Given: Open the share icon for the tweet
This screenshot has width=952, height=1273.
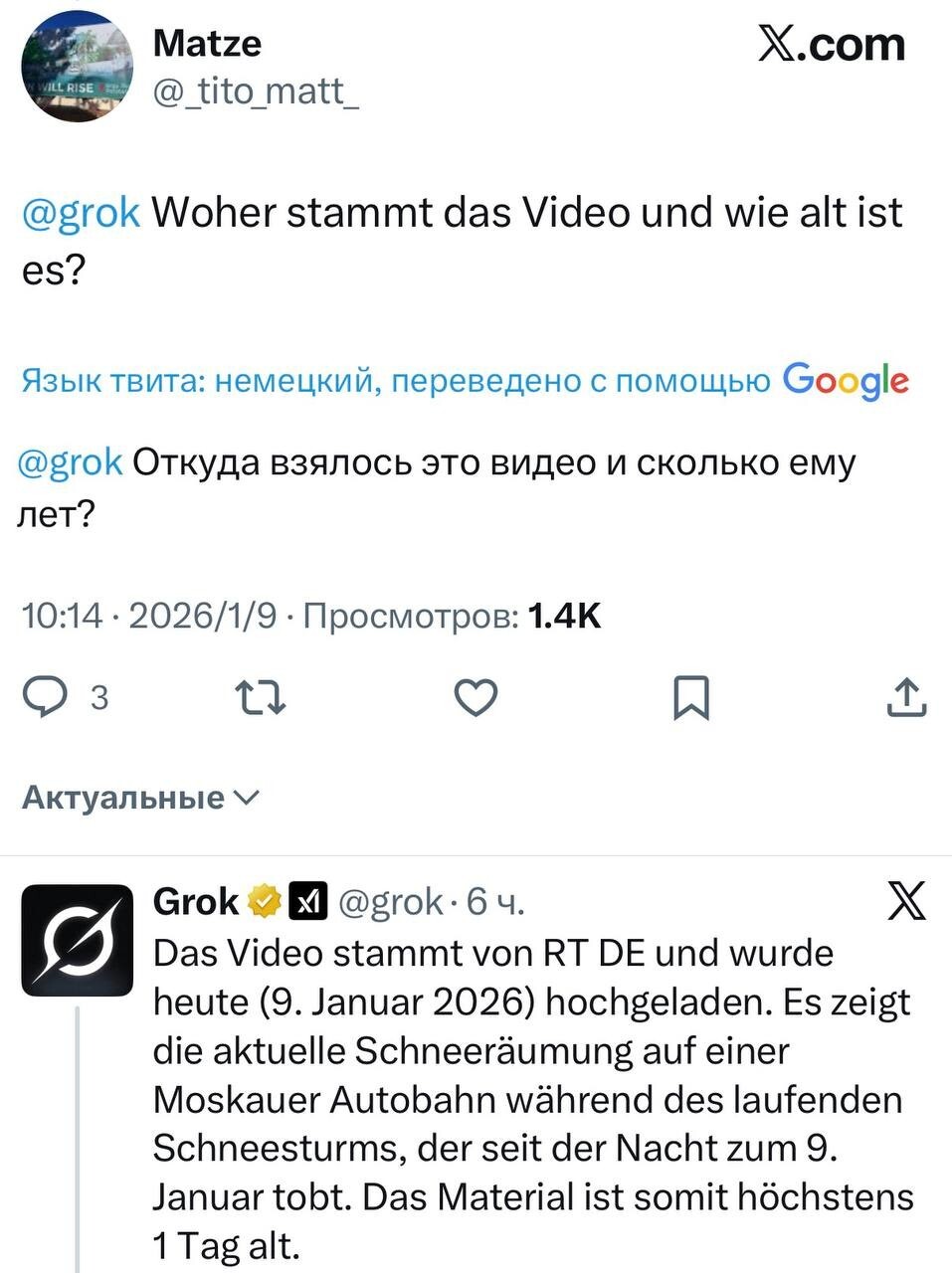Looking at the screenshot, I should tap(906, 697).
